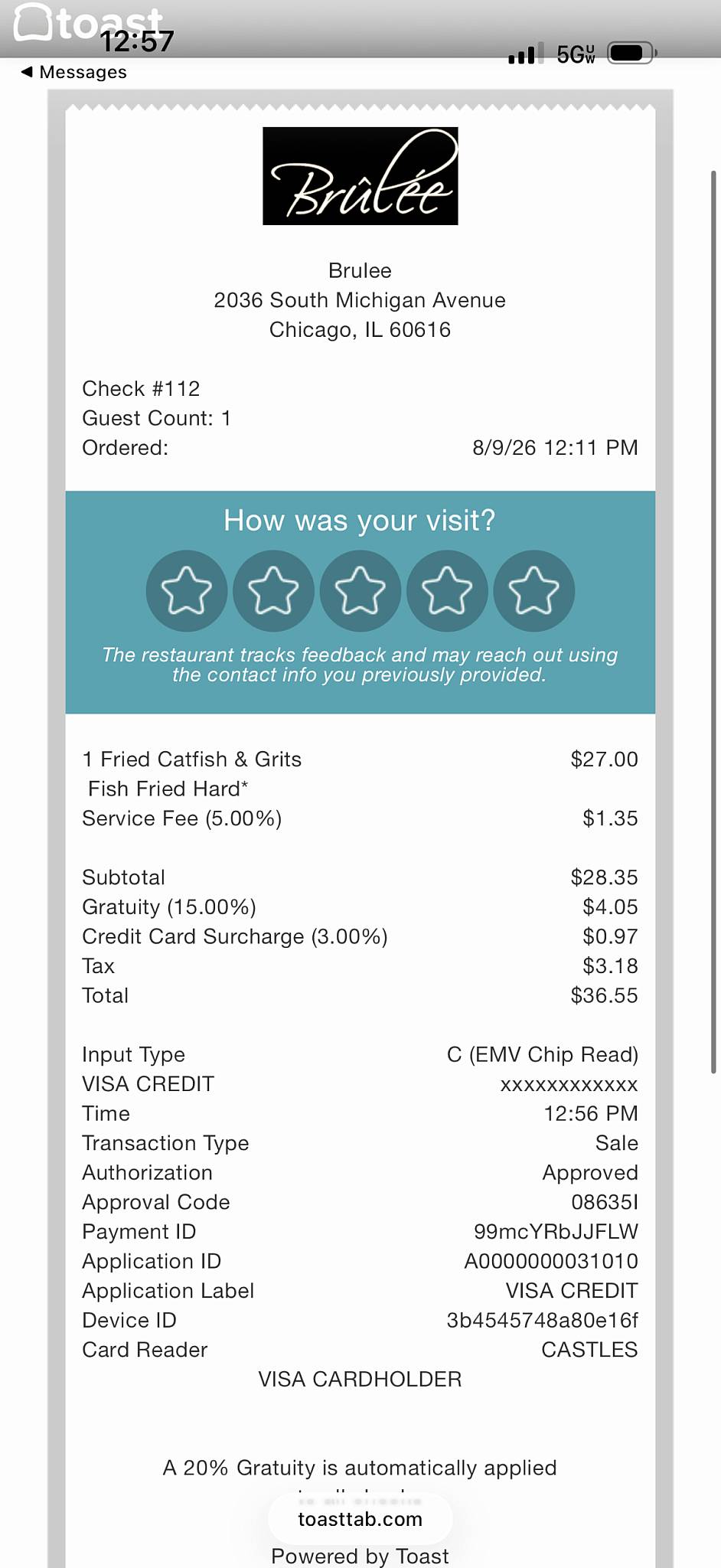
Task: Rate the visit one star
Action: (x=187, y=591)
